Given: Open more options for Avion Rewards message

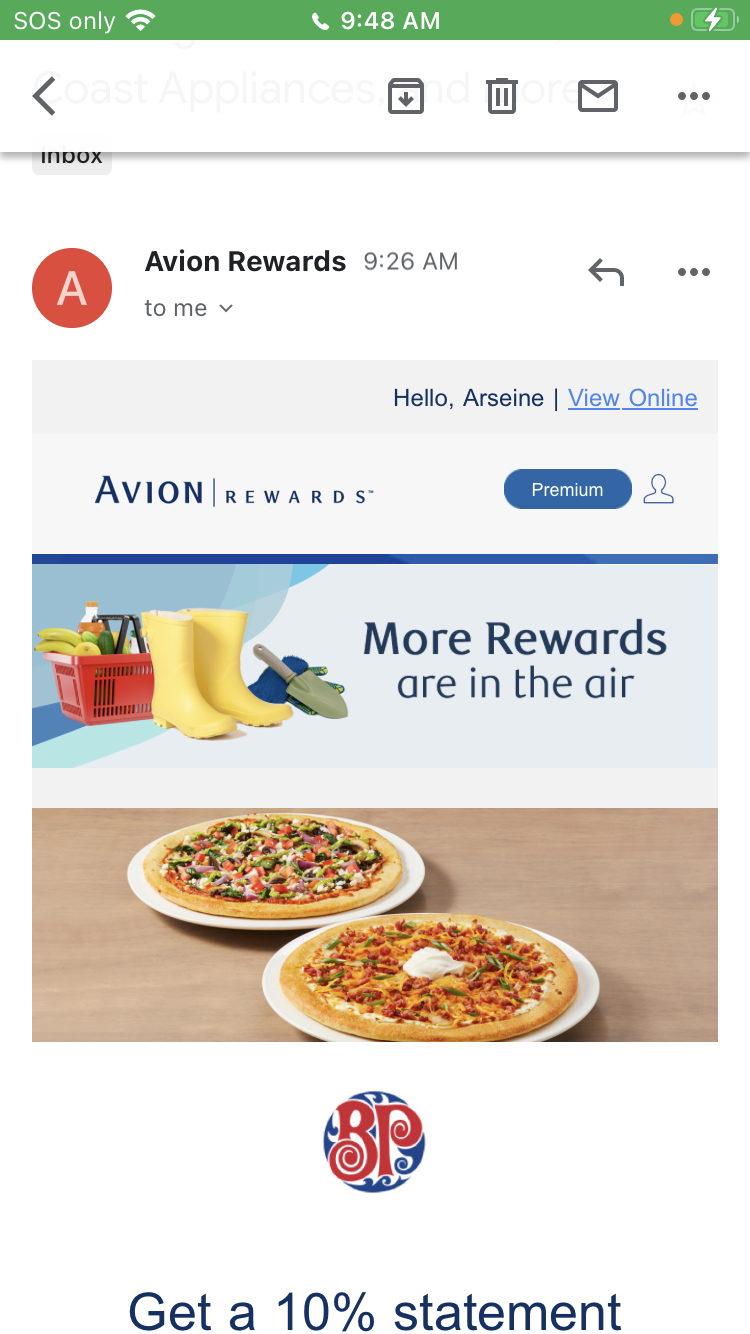Looking at the screenshot, I should click(x=693, y=272).
